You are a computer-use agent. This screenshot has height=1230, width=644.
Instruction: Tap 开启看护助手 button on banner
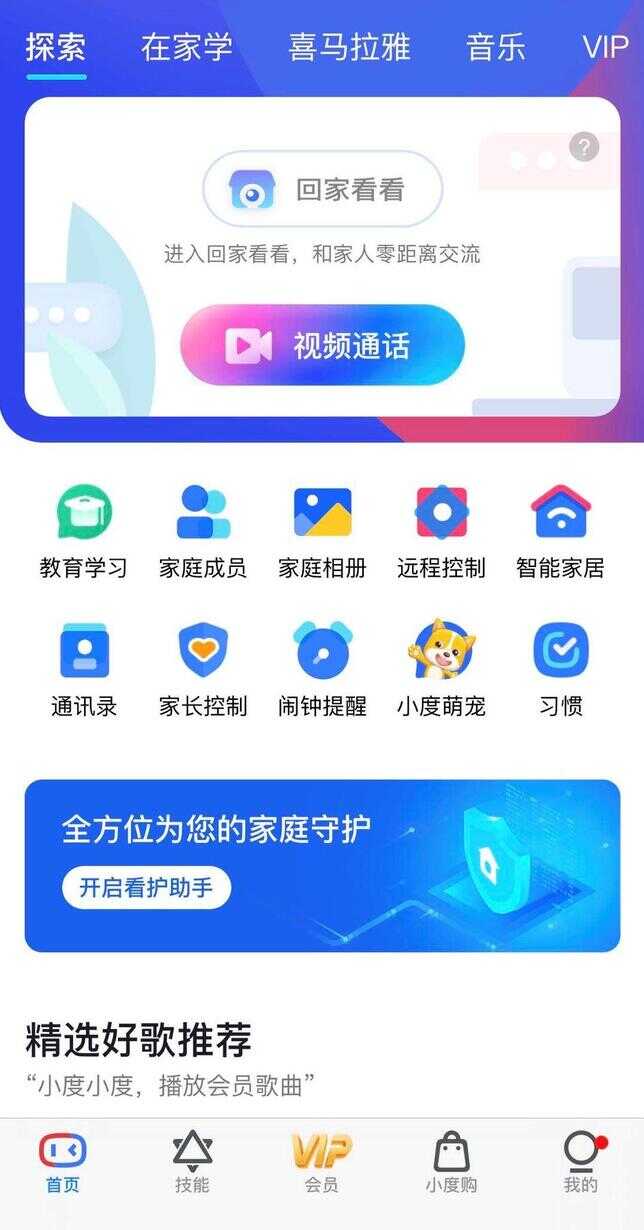[x=146, y=887]
